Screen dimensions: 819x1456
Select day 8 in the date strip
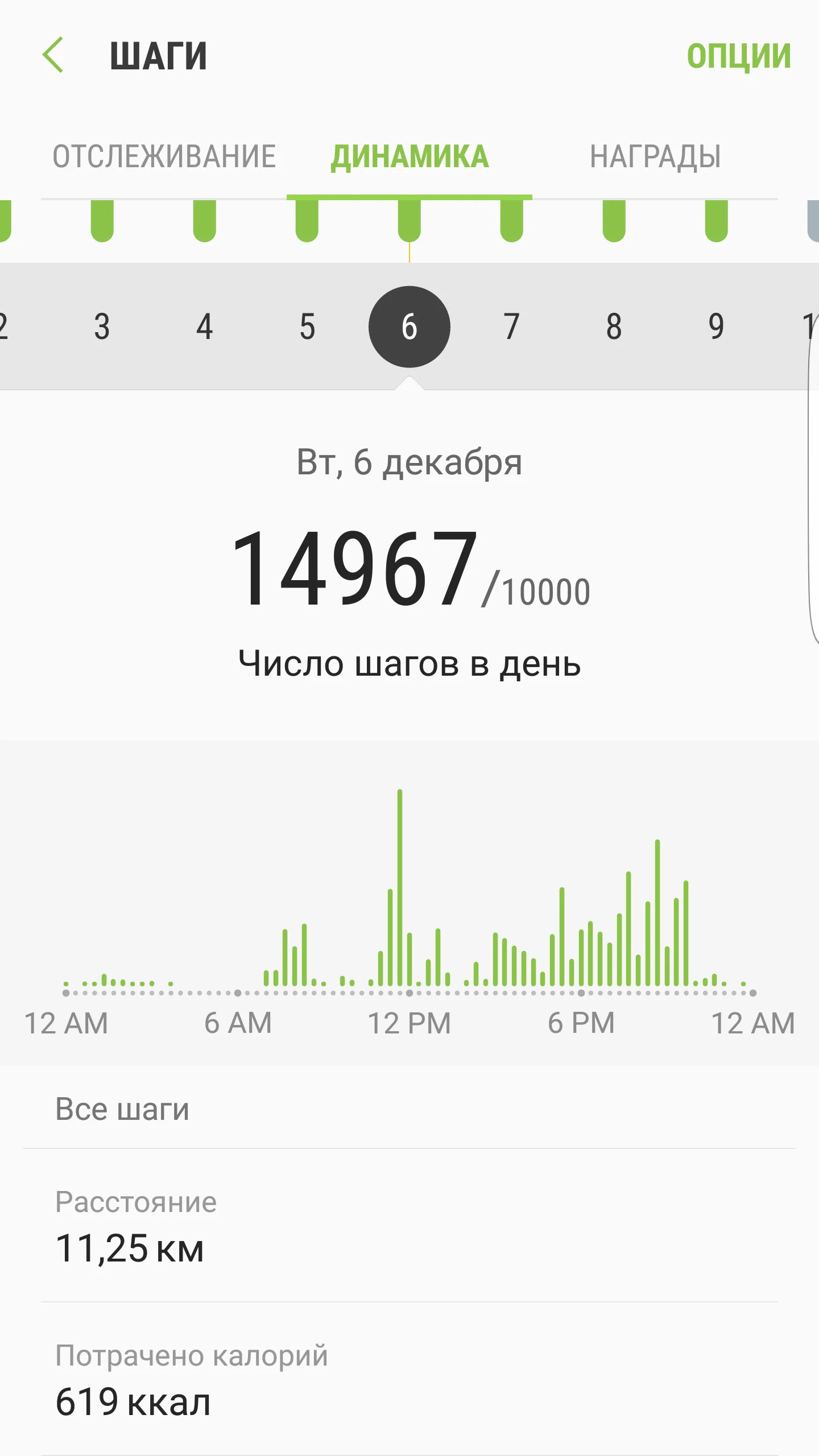pyautogui.click(x=614, y=326)
